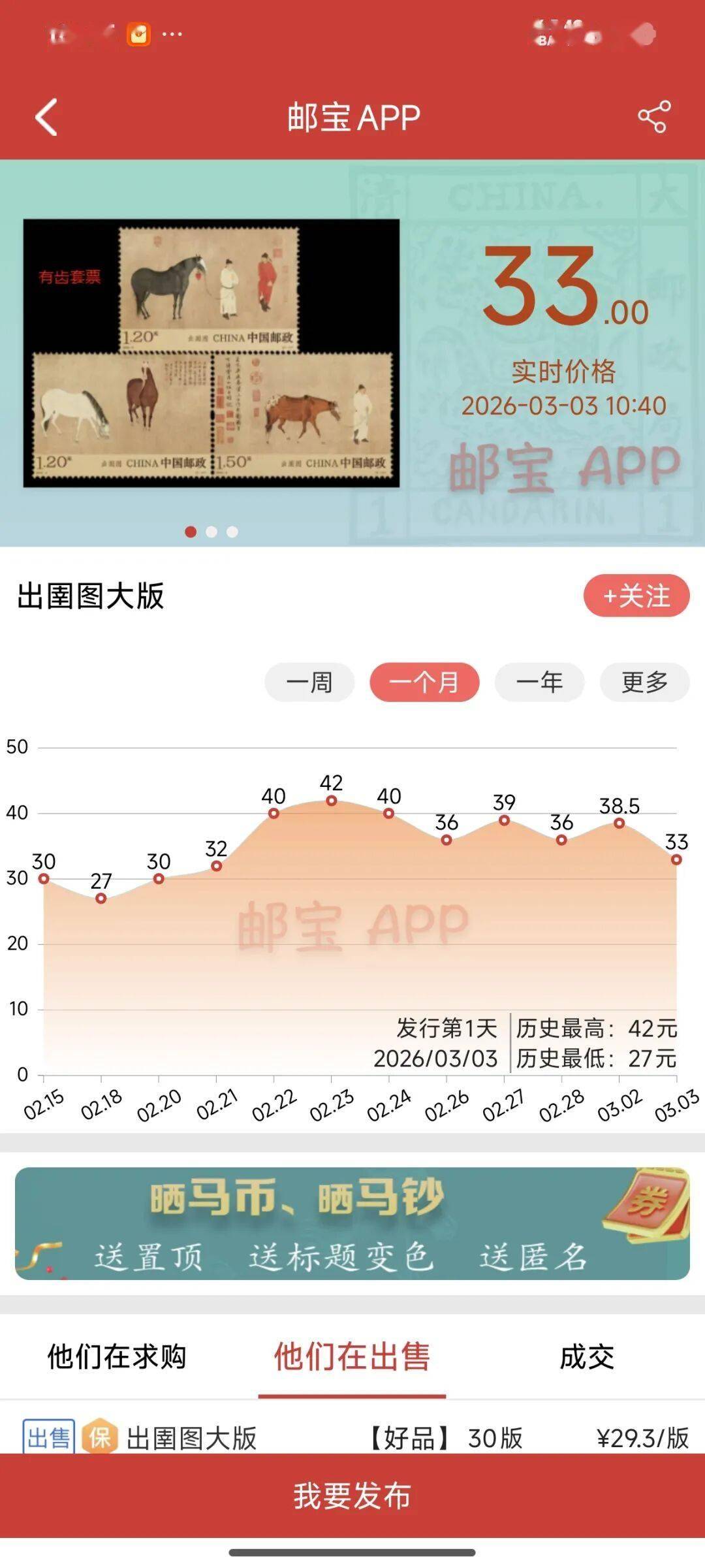Go back using the top-left arrow
This screenshot has height=1568, width=705.
click(x=46, y=118)
